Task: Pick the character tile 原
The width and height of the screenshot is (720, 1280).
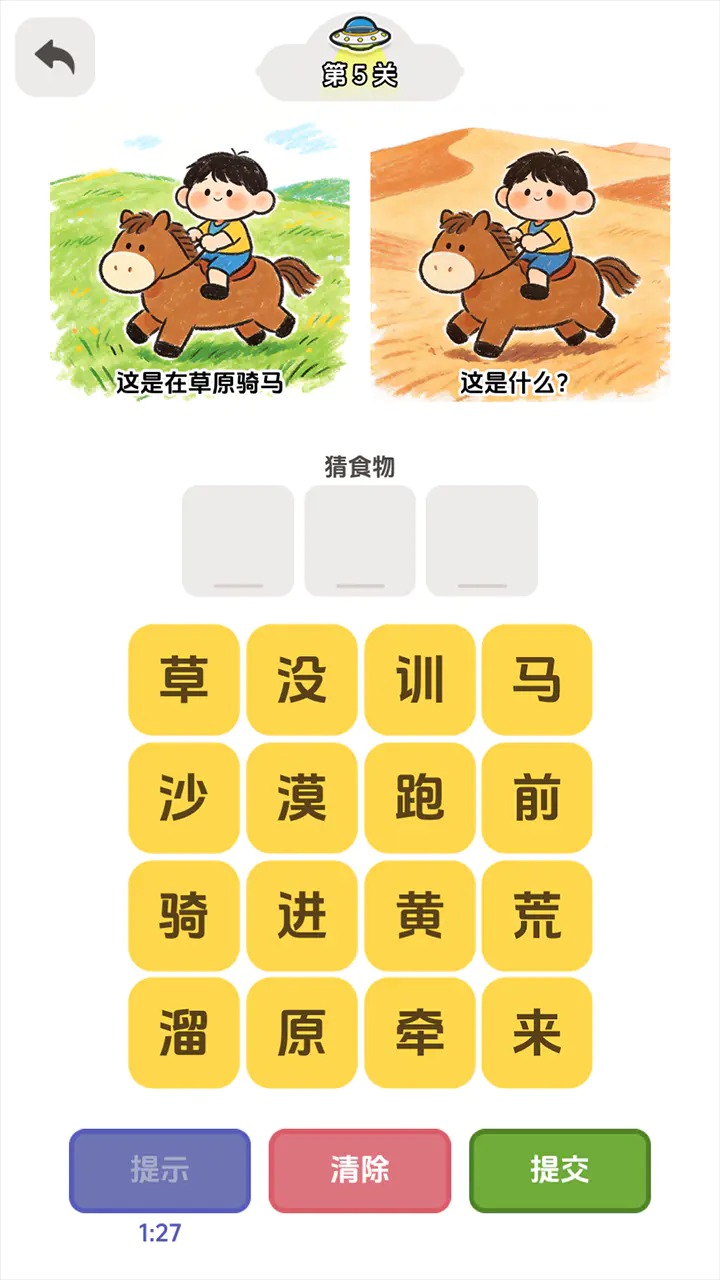Action: [x=302, y=1033]
